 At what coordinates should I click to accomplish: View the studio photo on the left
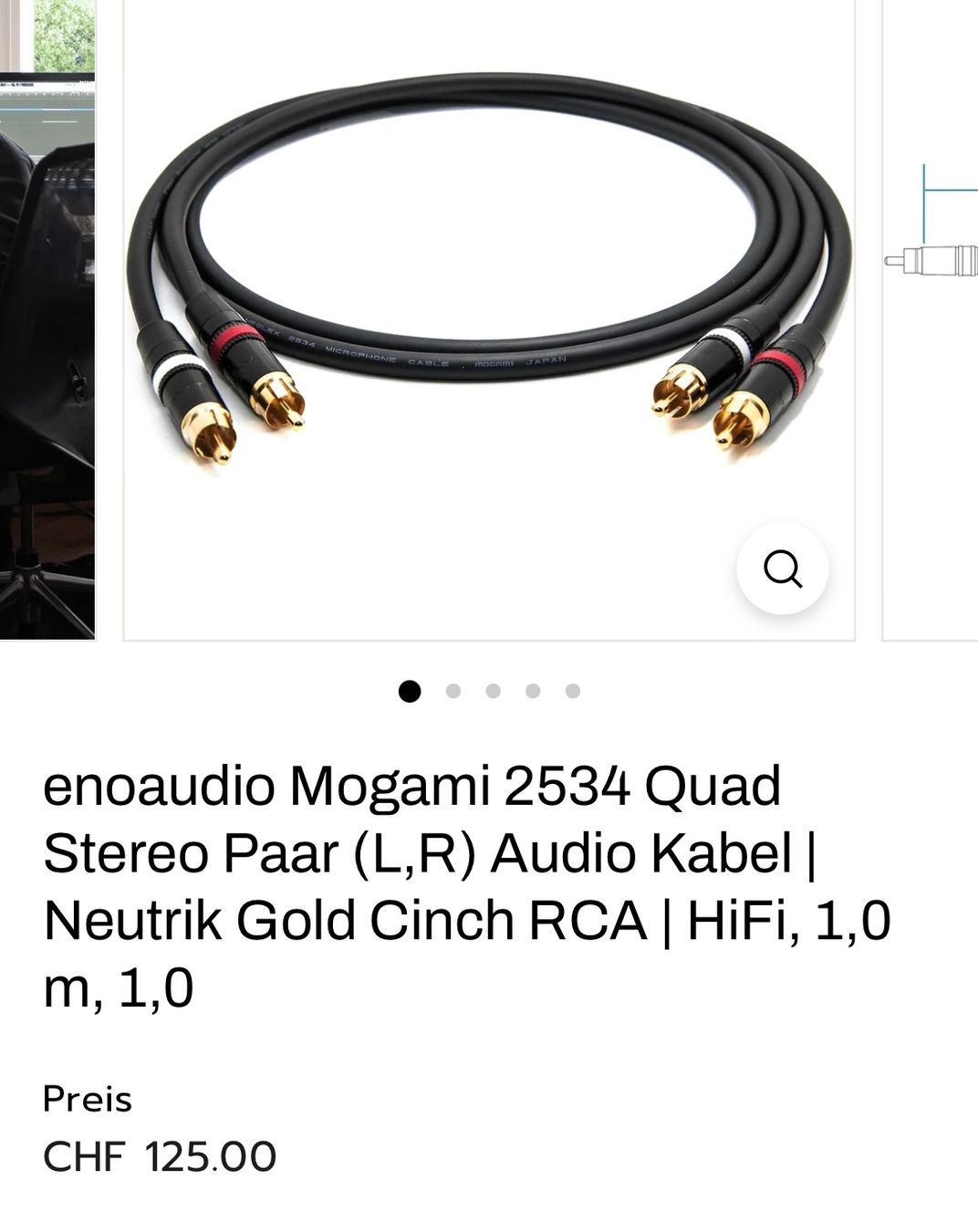click(47, 319)
